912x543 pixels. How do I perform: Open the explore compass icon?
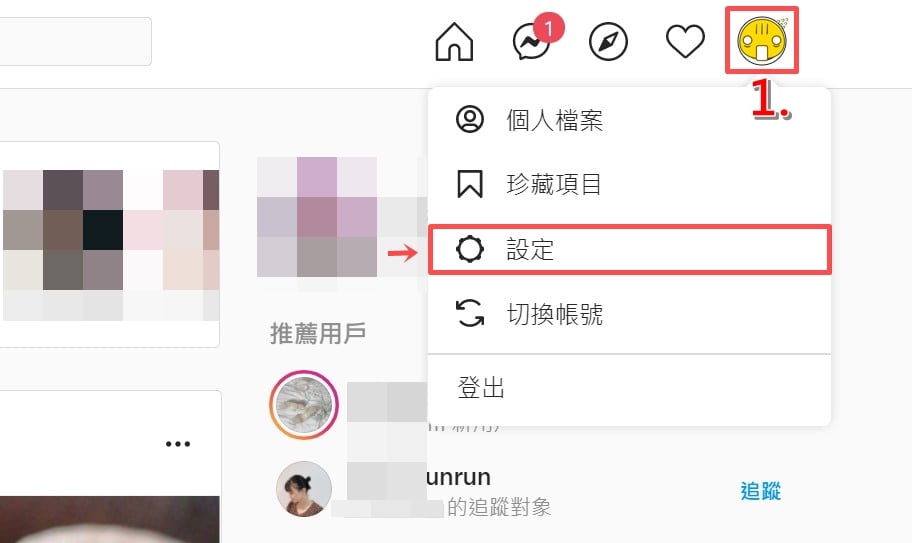(608, 41)
